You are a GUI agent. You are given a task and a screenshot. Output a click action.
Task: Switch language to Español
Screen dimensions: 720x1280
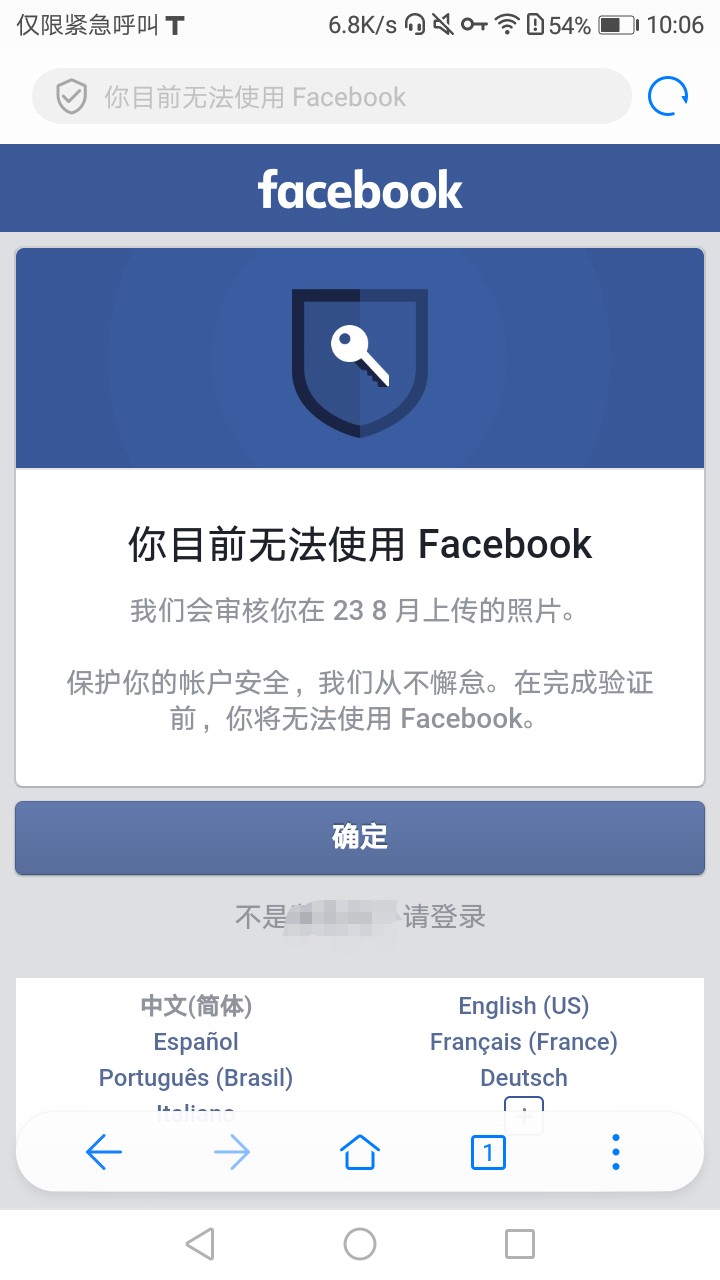[x=196, y=1042]
